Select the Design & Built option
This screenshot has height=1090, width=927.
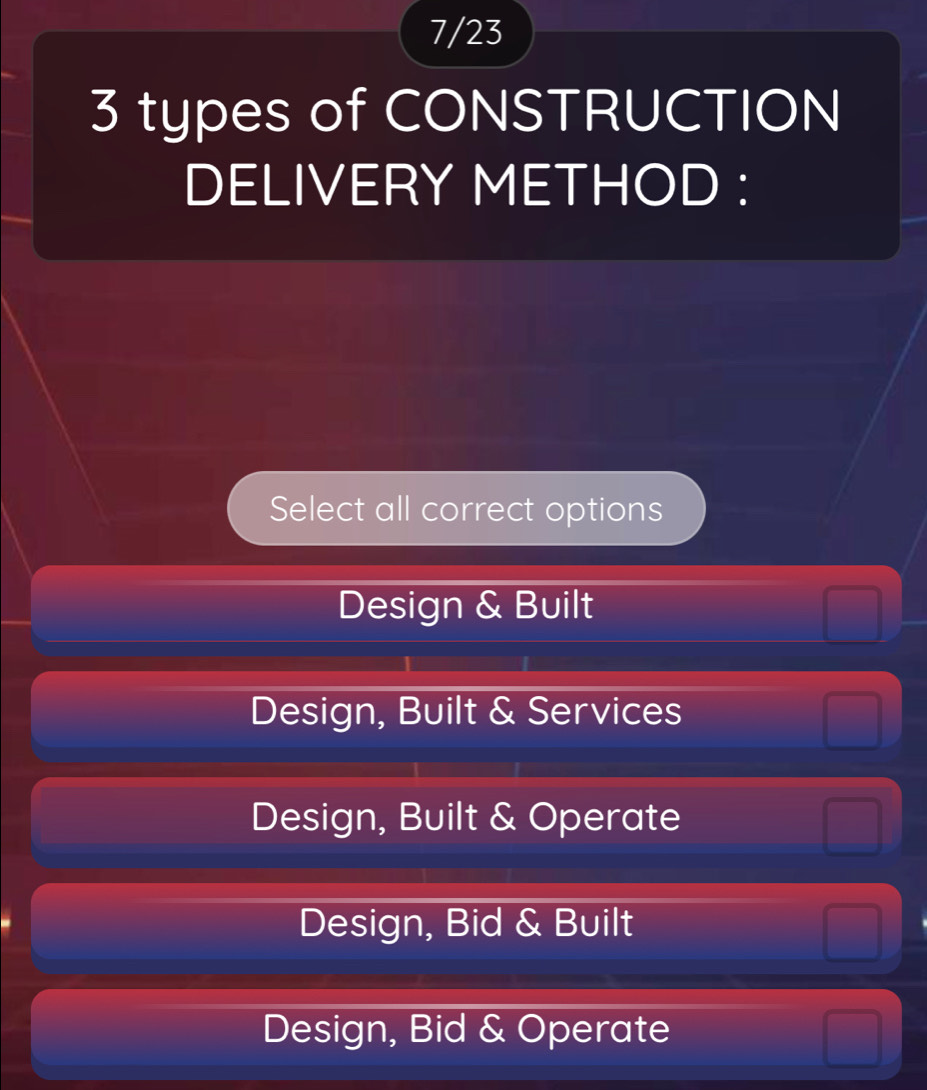(x=466, y=606)
